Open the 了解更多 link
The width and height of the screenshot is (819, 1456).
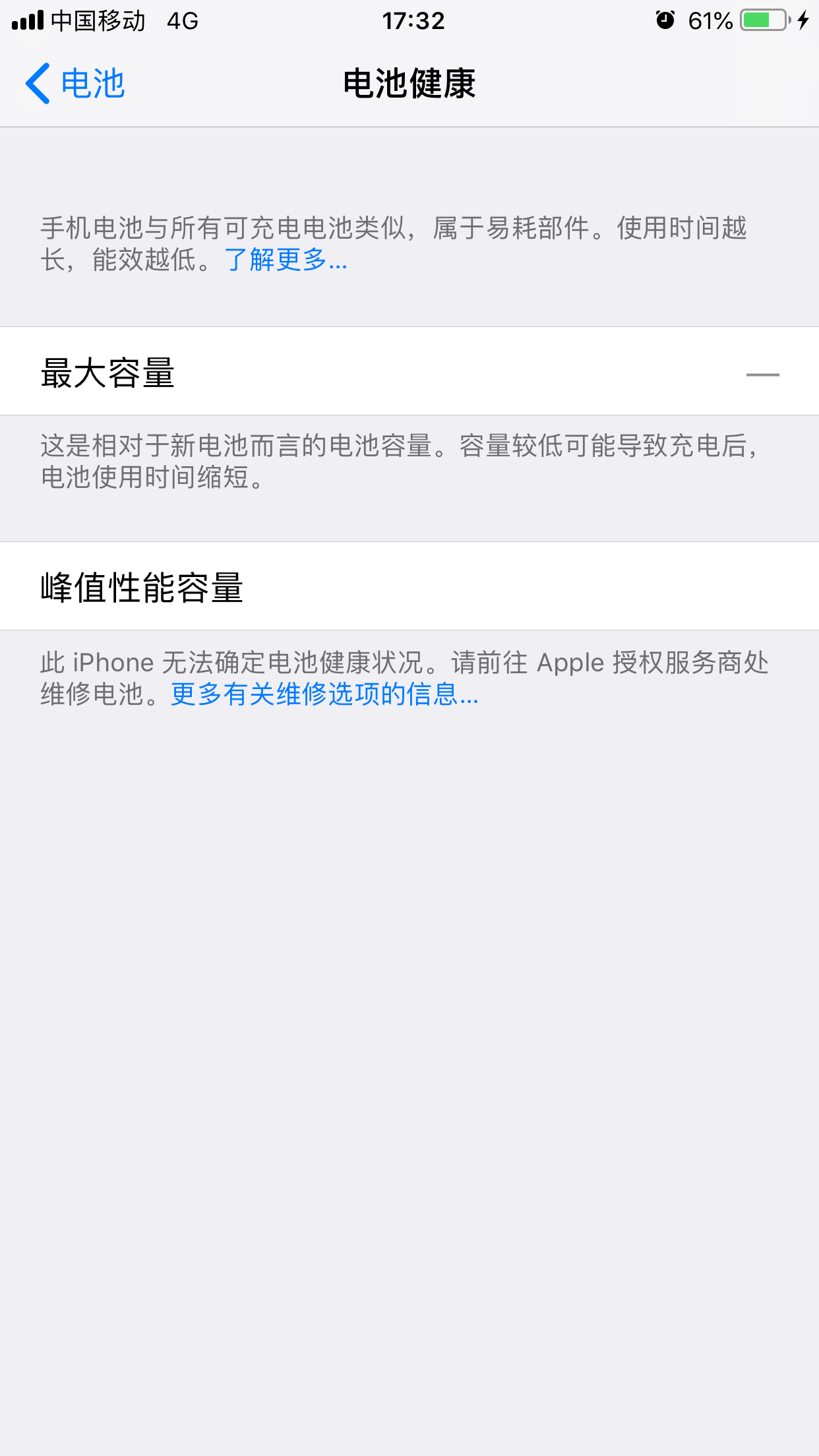tap(285, 260)
